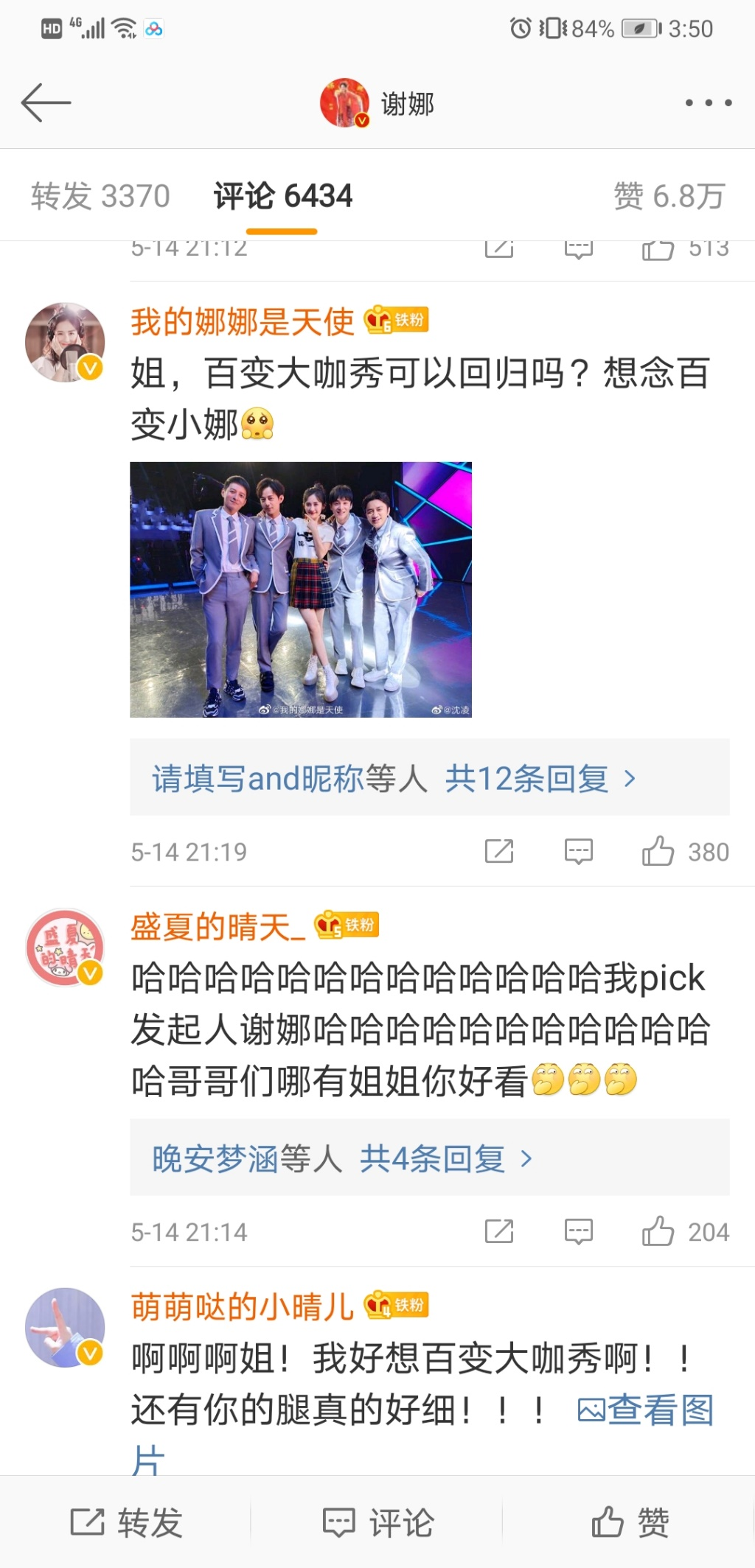This screenshot has height=1568, width=755.
Task: Reply to 盛夏的晴天_'s comment
Action: 578,1231
